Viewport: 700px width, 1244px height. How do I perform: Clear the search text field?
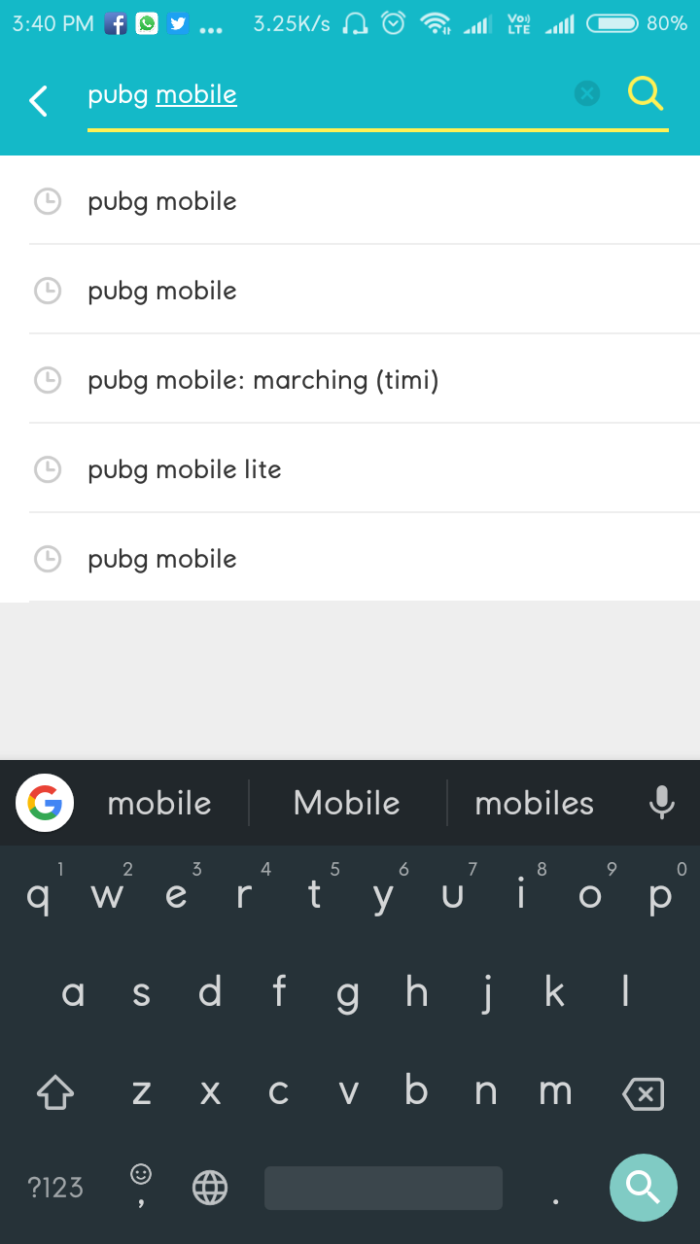[587, 94]
